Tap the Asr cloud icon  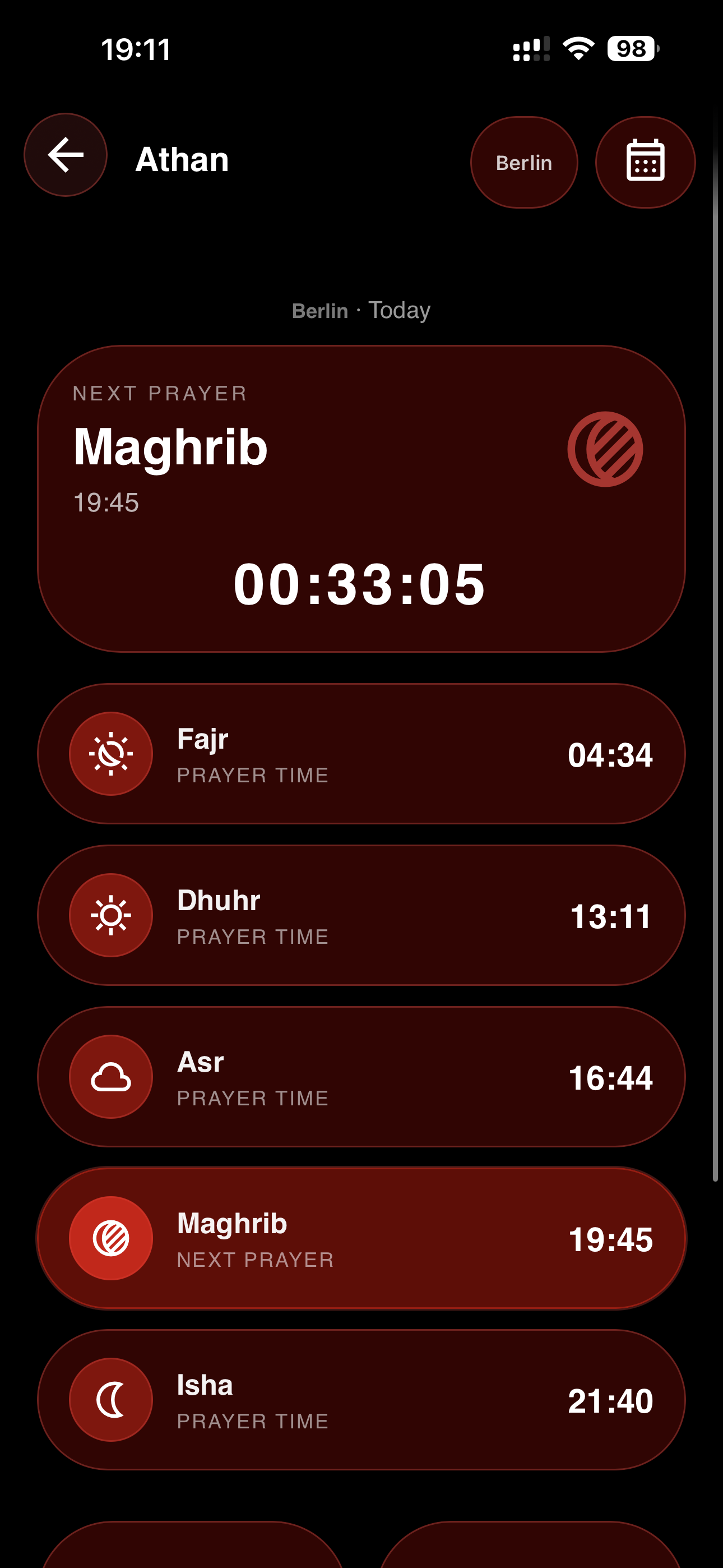[111, 1077]
